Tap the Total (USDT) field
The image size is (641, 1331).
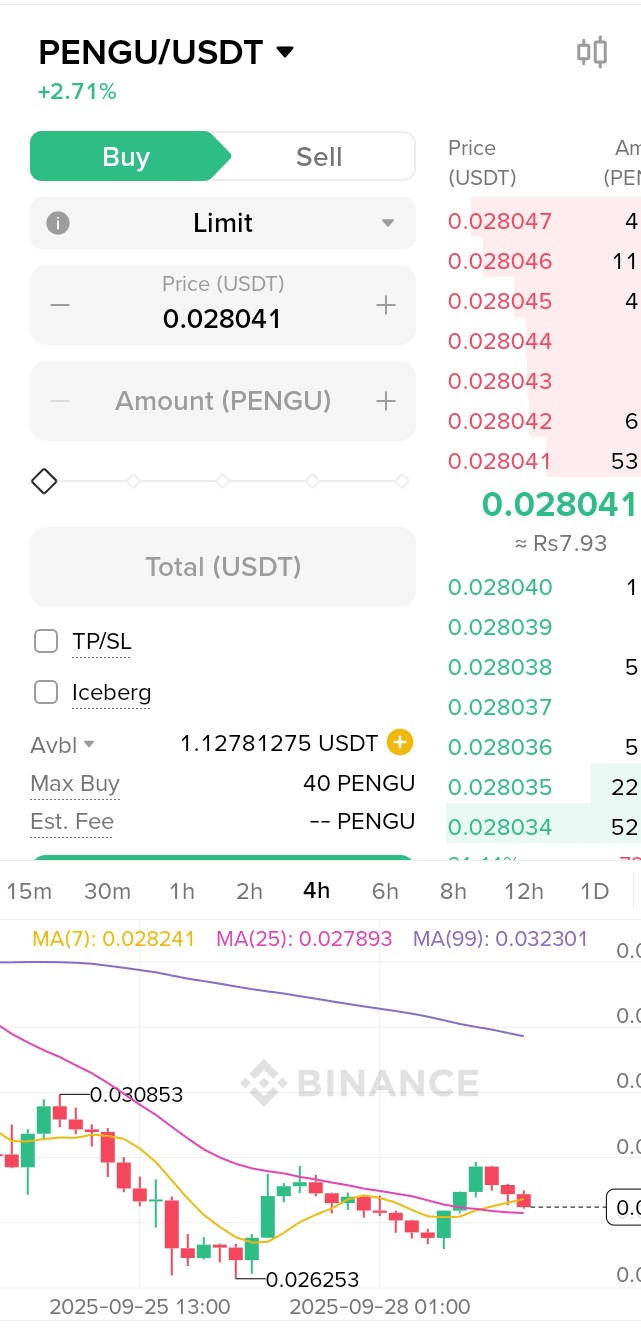(x=223, y=567)
